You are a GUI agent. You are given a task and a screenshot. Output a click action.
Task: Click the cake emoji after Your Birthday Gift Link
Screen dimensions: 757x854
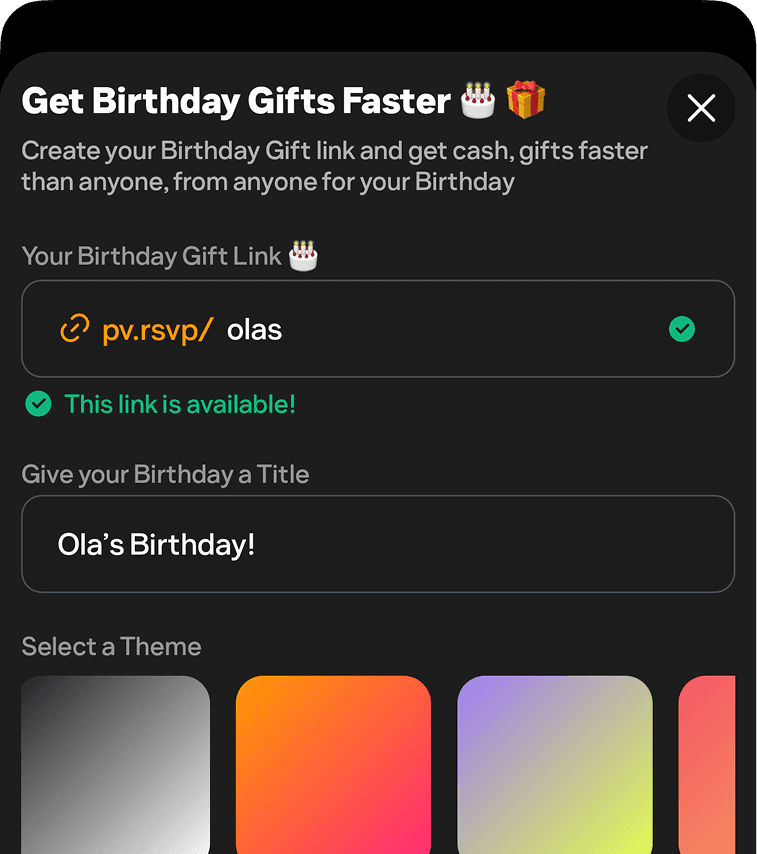click(303, 255)
